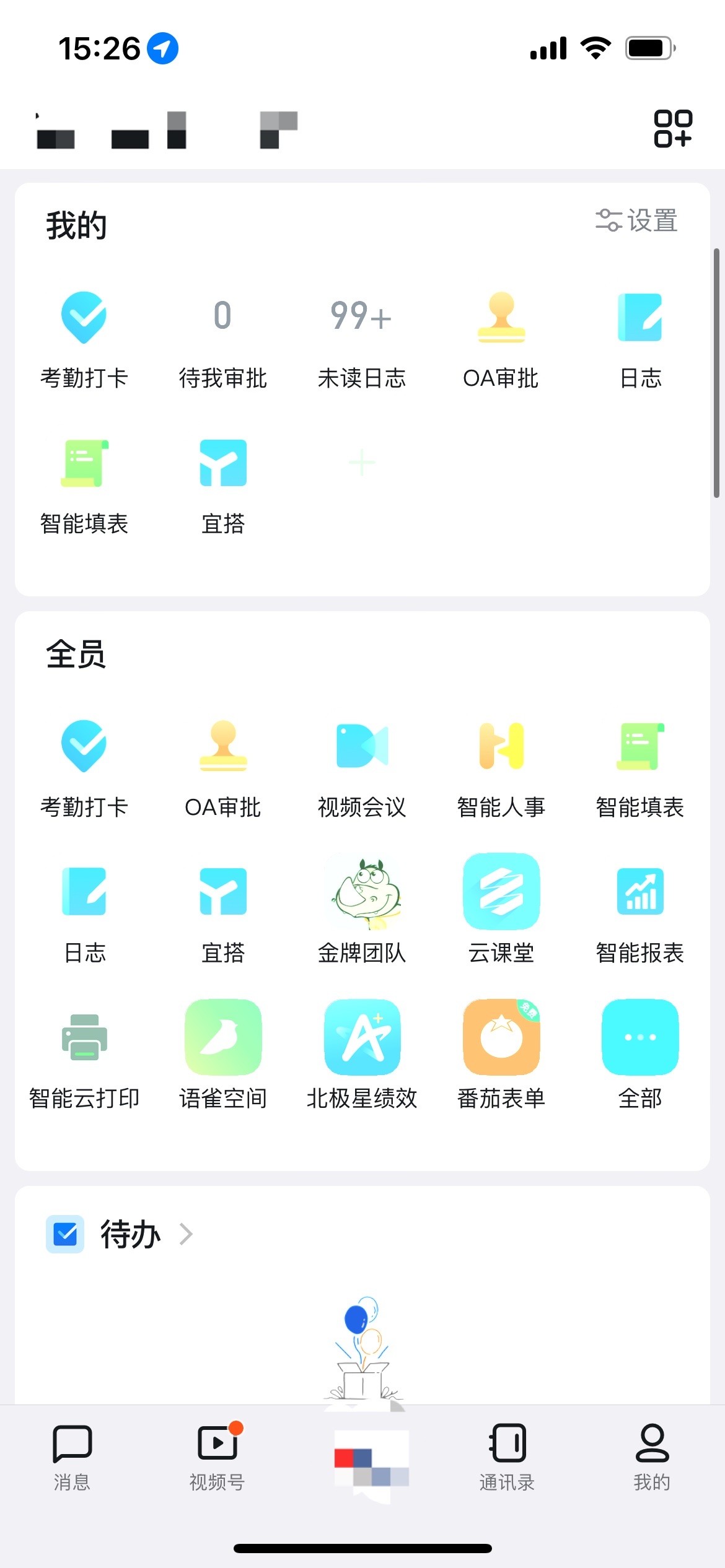The image size is (725, 1568).
Task: View 未读日志 unread logs
Action: click(361, 342)
